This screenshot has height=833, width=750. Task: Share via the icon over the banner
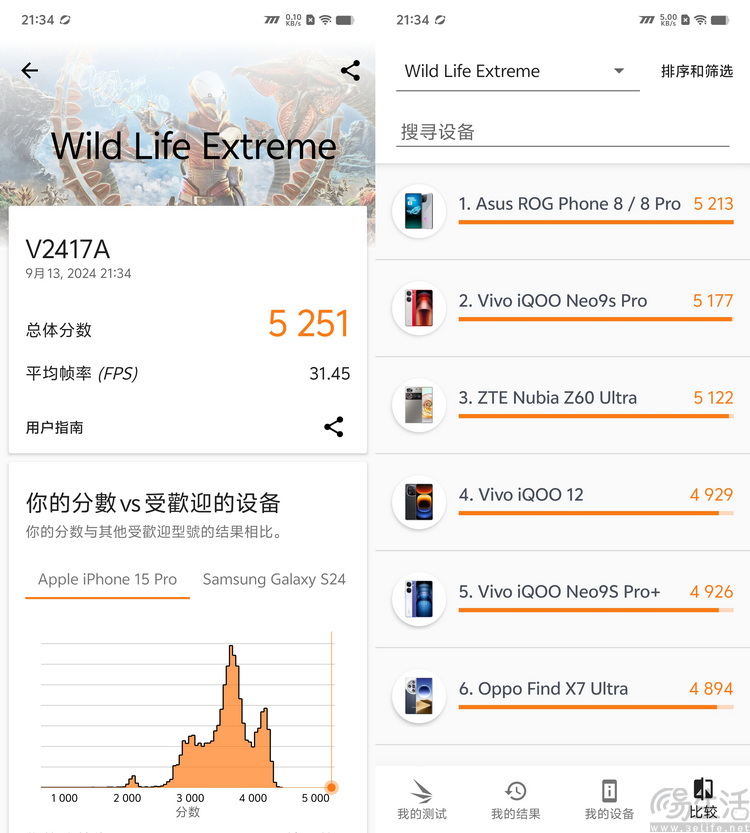coord(350,70)
